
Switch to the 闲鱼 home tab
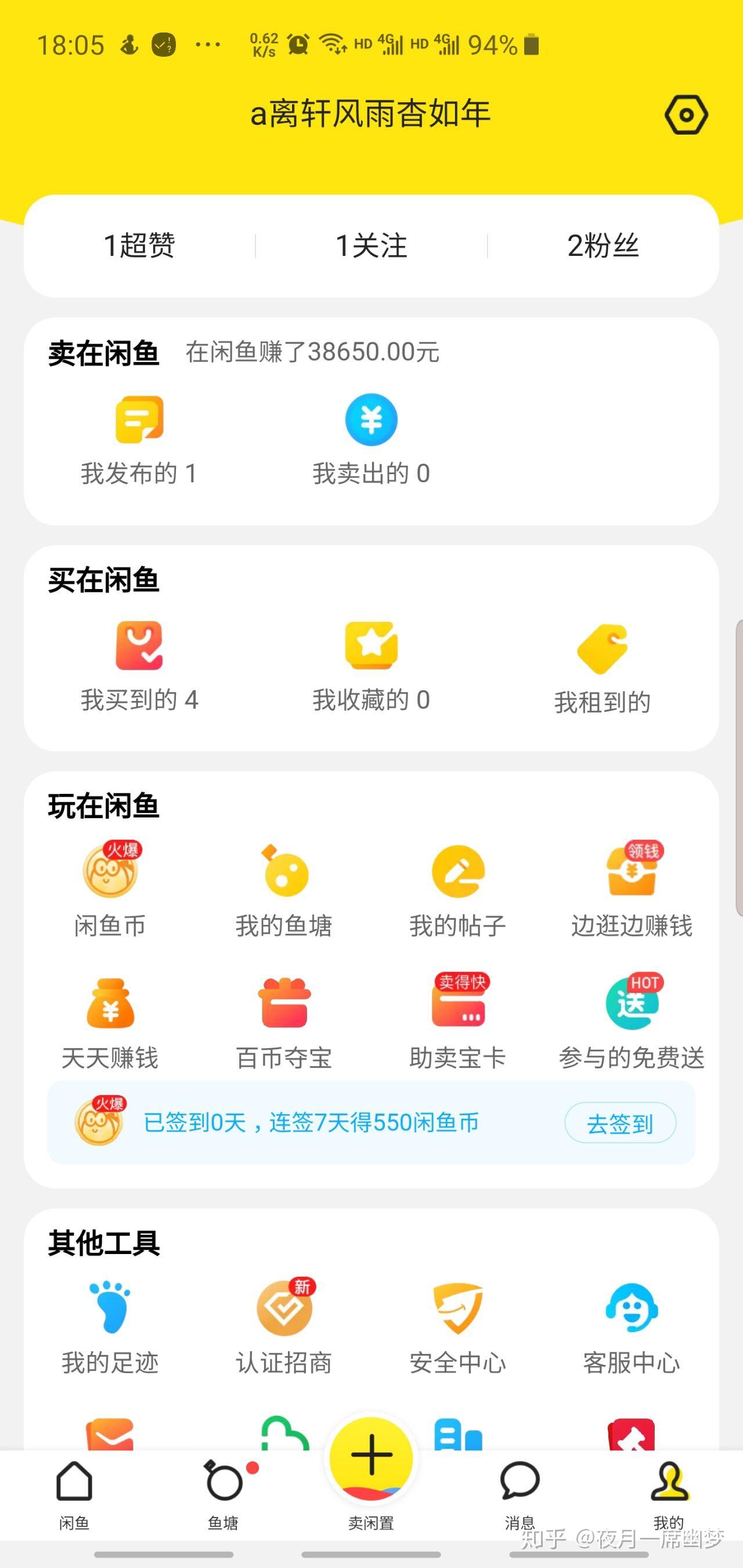74,1490
